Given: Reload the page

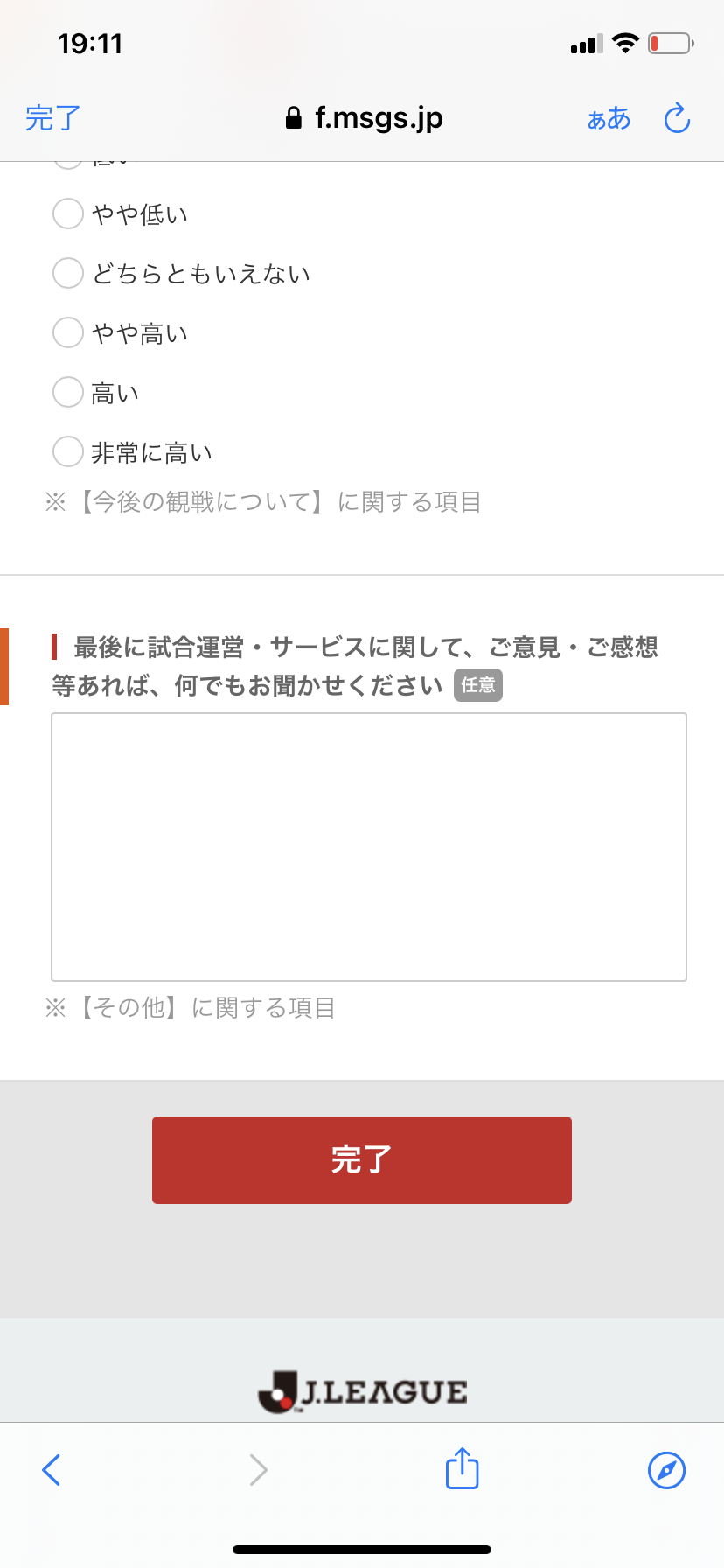Looking at the screenshot, I should point(677,118).
